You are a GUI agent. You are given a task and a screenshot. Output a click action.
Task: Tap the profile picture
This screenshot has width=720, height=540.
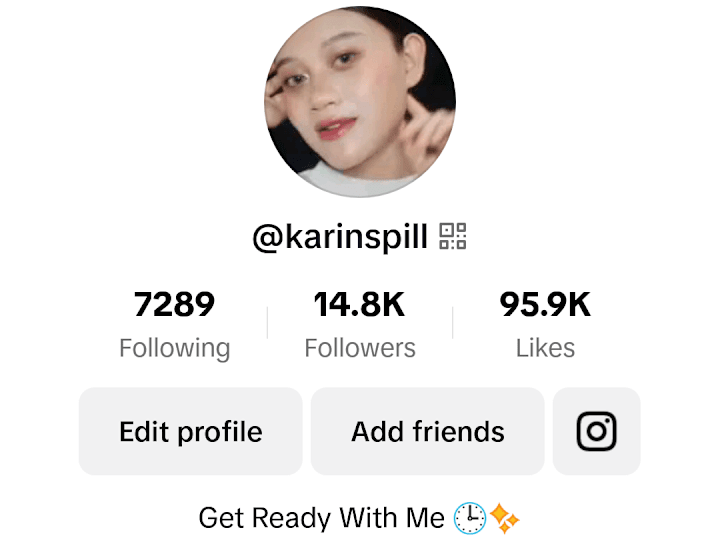coord(360,103)
